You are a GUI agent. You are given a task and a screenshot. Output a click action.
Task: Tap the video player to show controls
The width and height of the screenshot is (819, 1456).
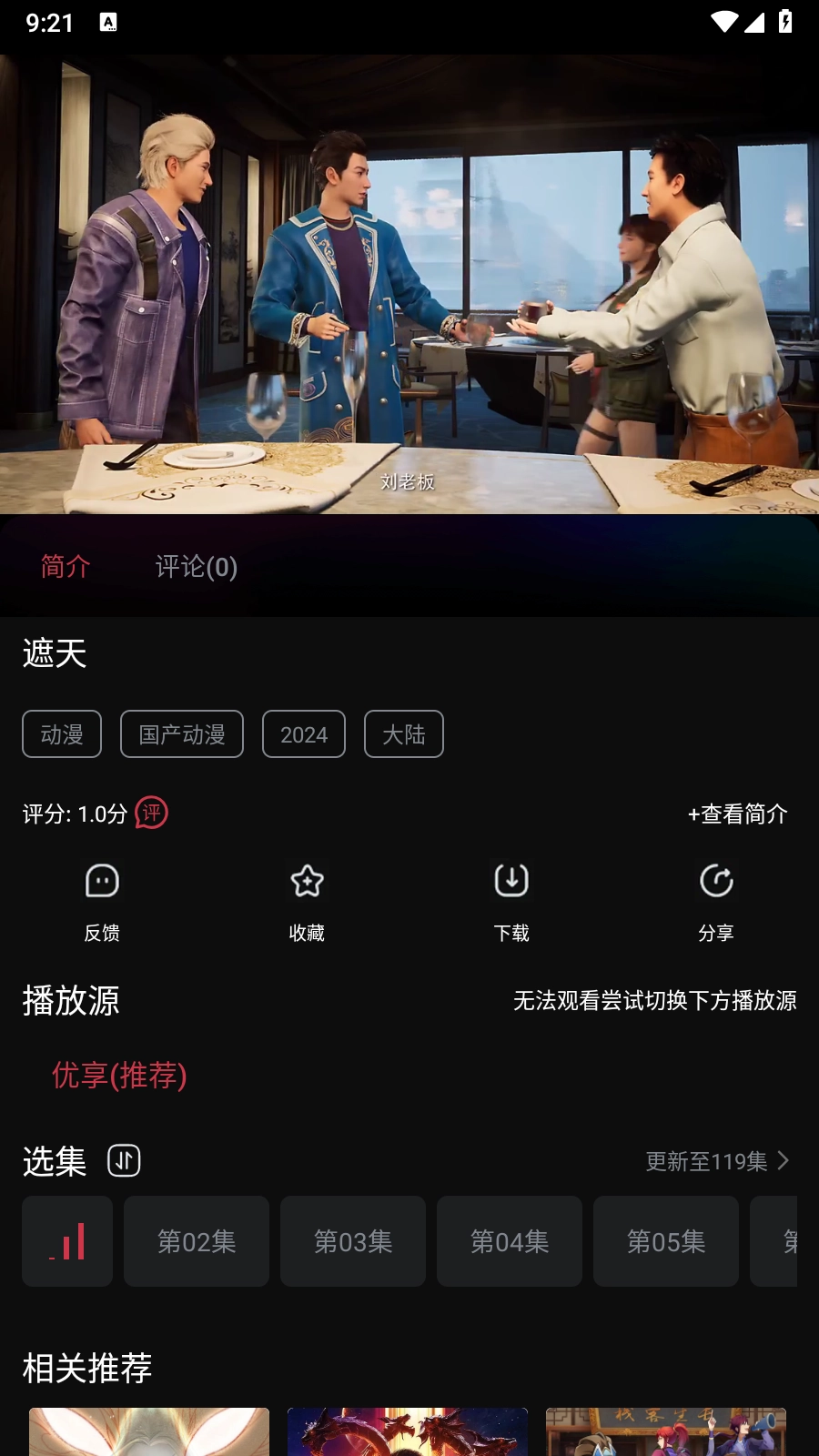409,284
